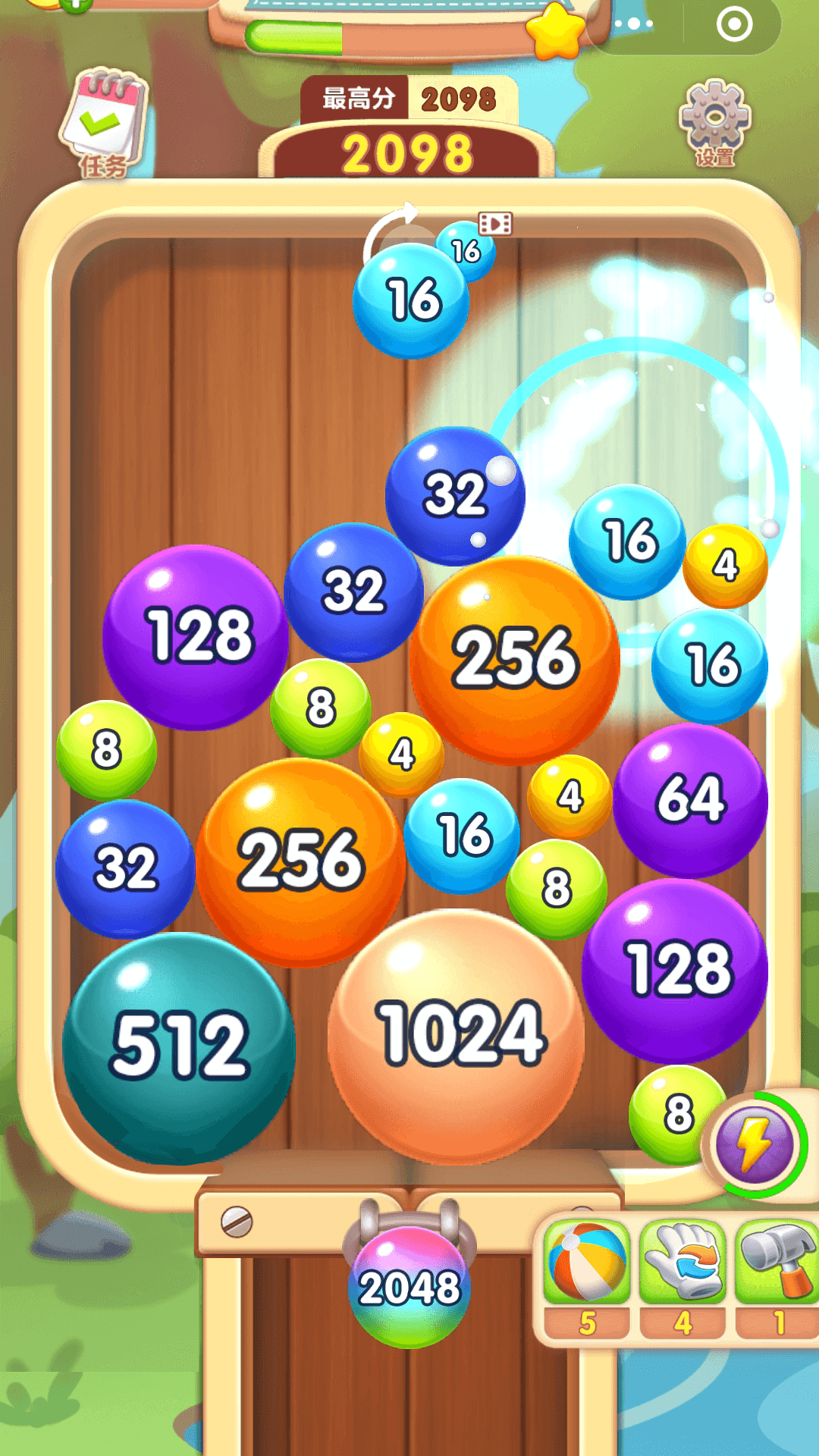The image size is (819, 1456).
Task: Open the 设置 settings gear
Action: tap(714, 121)
